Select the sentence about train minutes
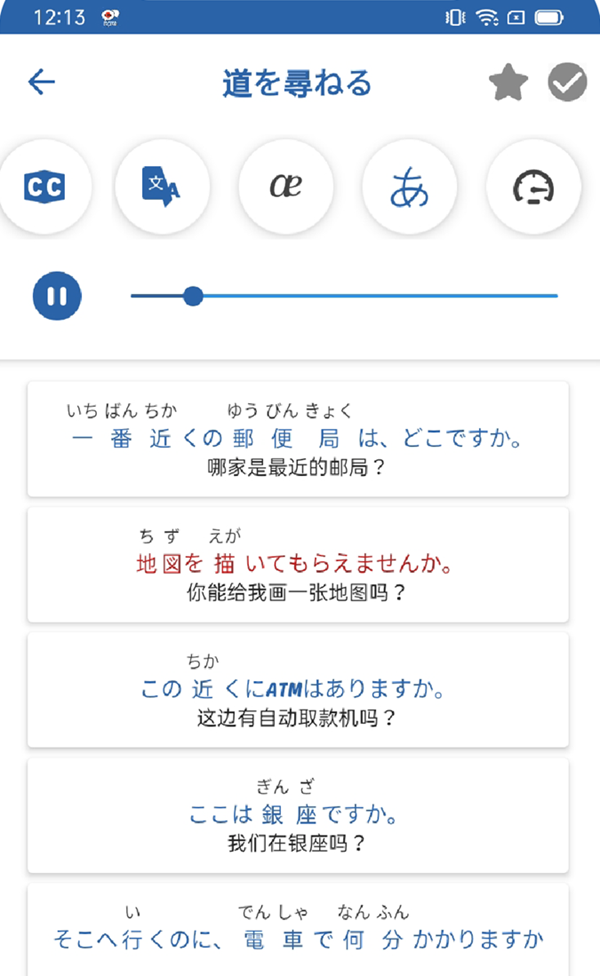Image resolution: width=600 pixels, height=976 pixels. point(297,930)
